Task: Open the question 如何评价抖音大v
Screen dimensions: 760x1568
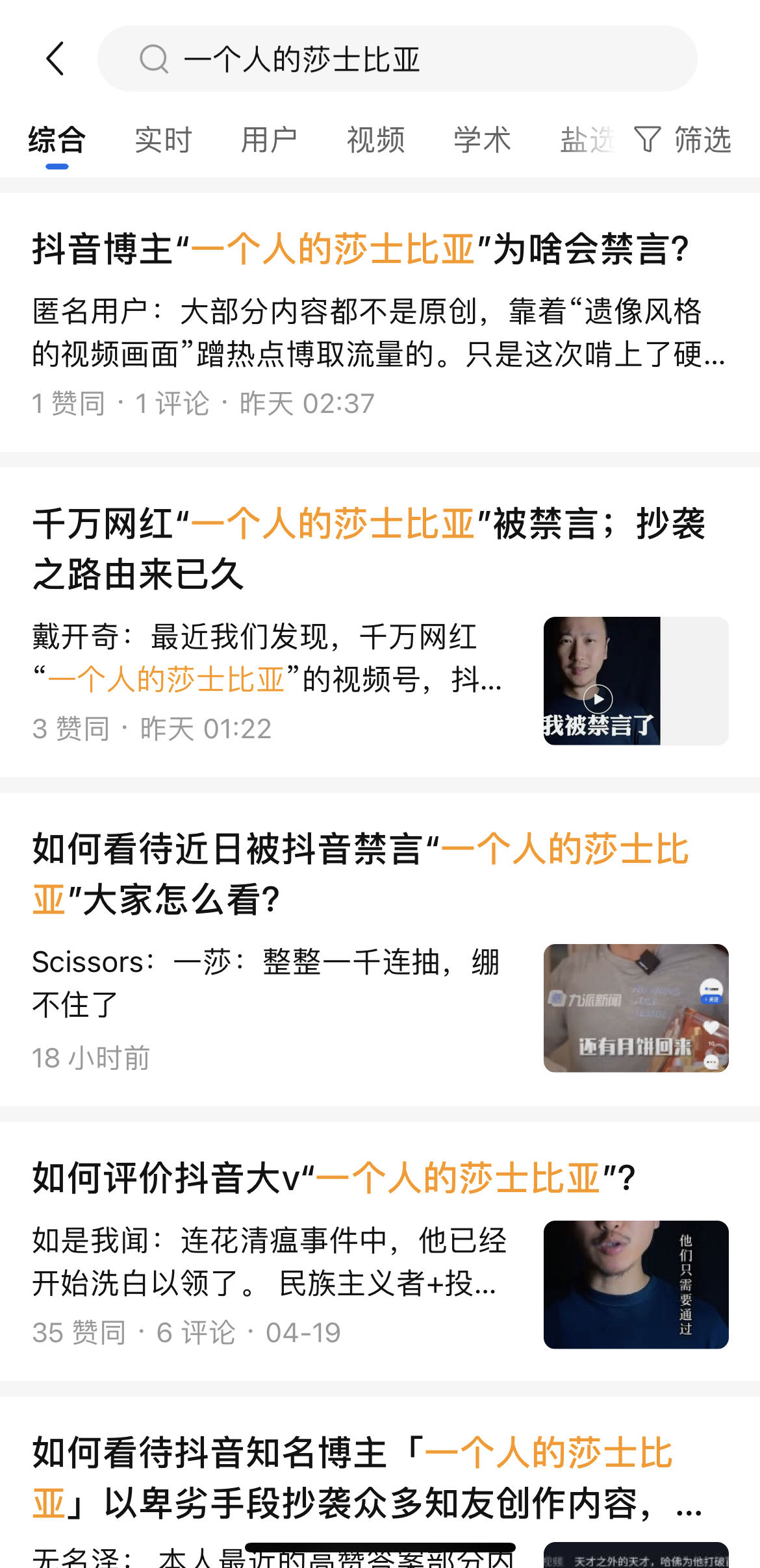Action: point(334,1178)
